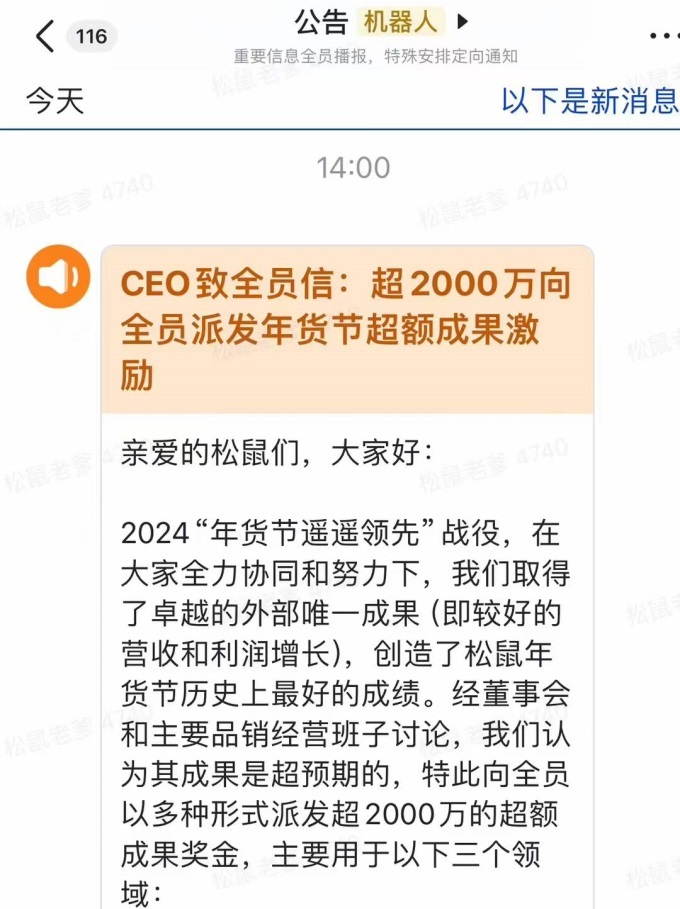
Task: Tap the announcement bot avatar
Action: 58,275
